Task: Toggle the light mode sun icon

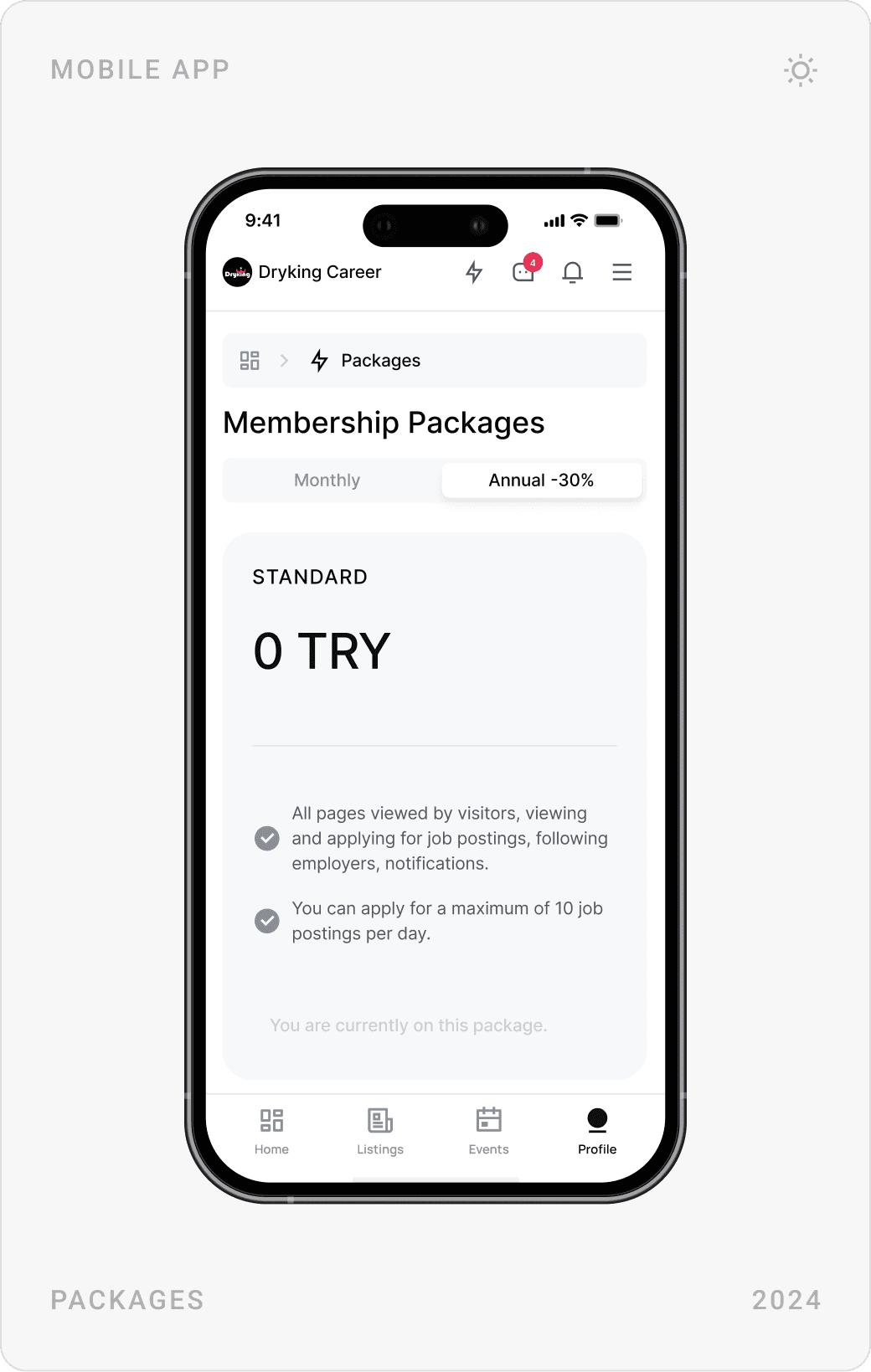Action: [x=800, y=70]
